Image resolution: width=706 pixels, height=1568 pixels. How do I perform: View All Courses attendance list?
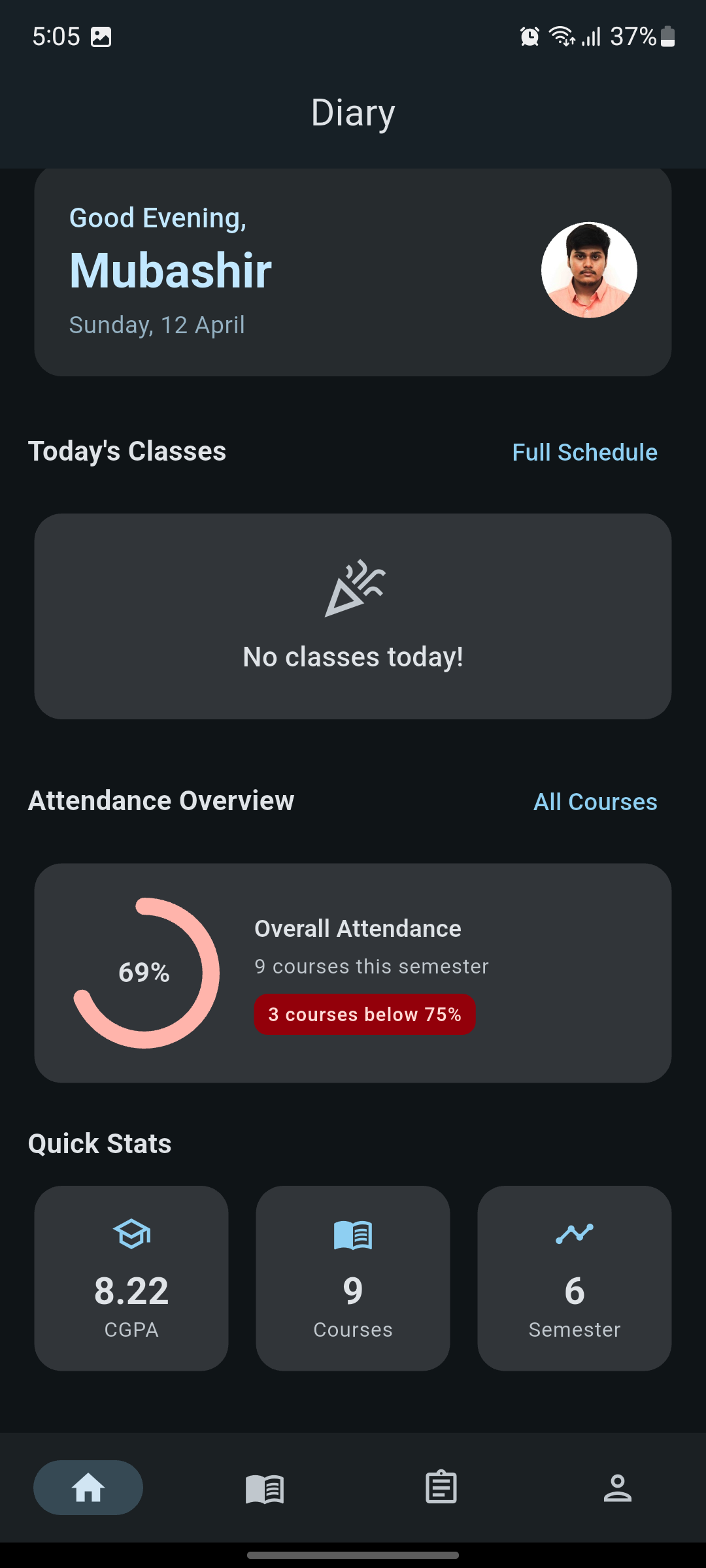coord(595,802)
